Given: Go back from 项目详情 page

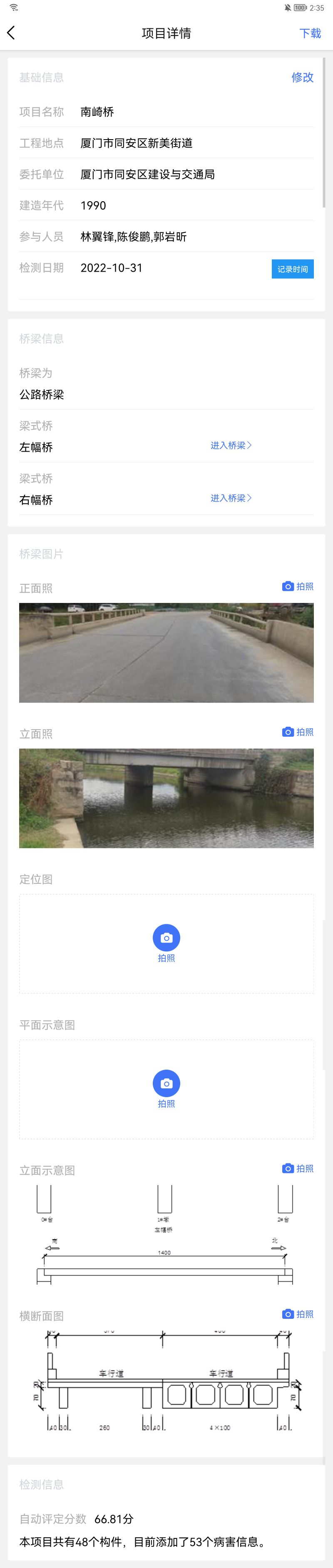Looking at the screenshot, I should click(11, 33).
